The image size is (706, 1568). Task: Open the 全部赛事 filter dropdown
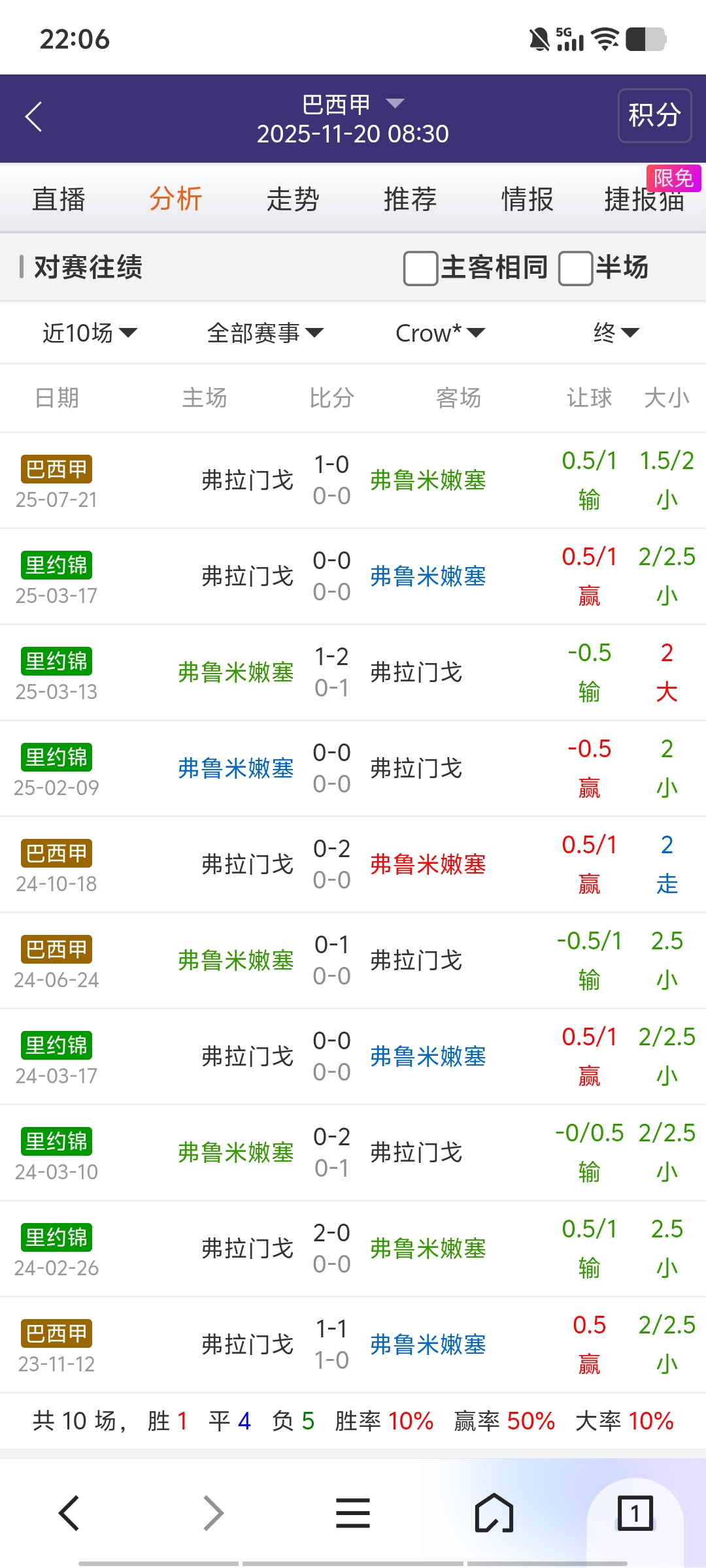[265, 333]
